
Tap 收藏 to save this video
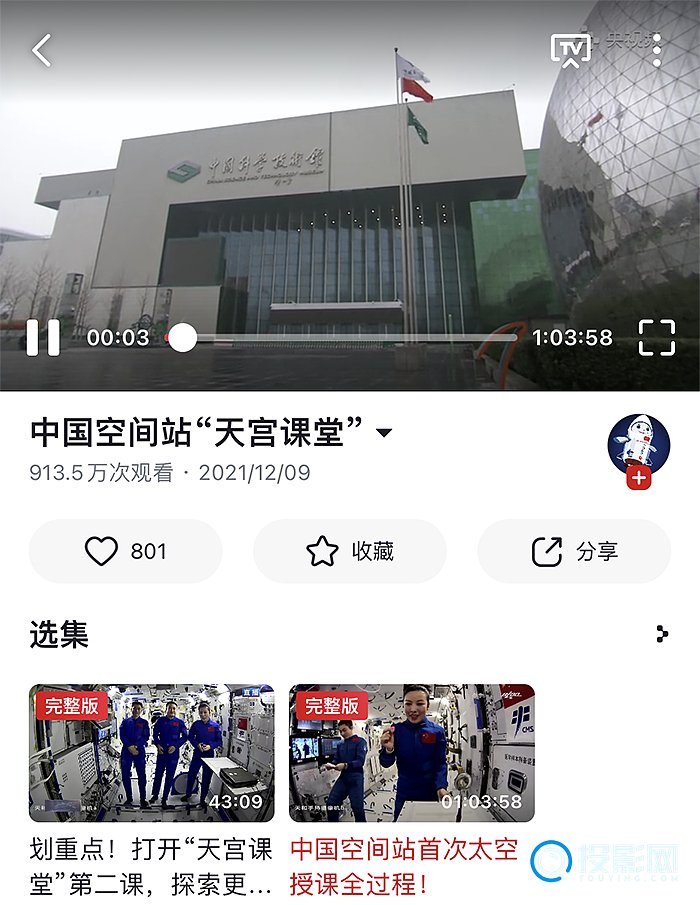[x=350, y=551]
